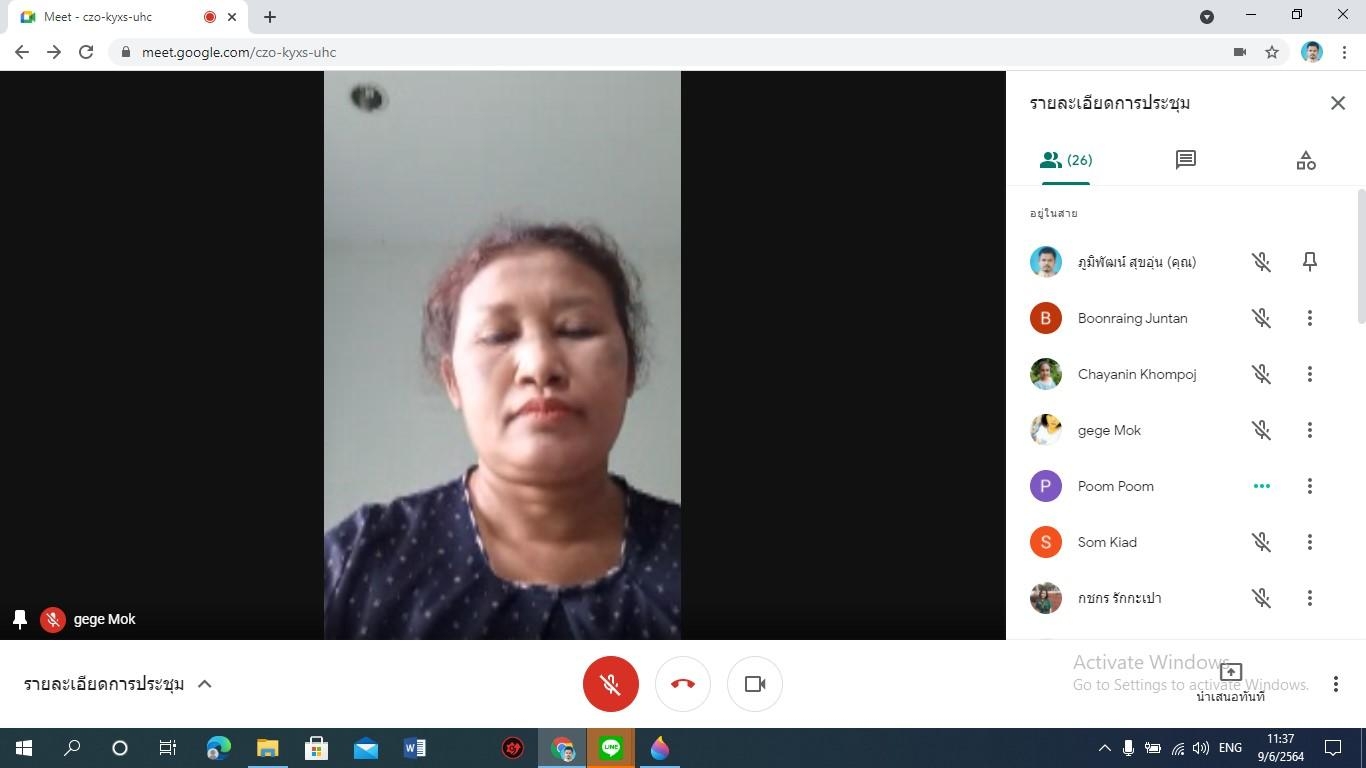The width and height of the screenshot is (1366, 768).
Task: Close the meeting details side panel
Action: click(x=1337, y=103)
